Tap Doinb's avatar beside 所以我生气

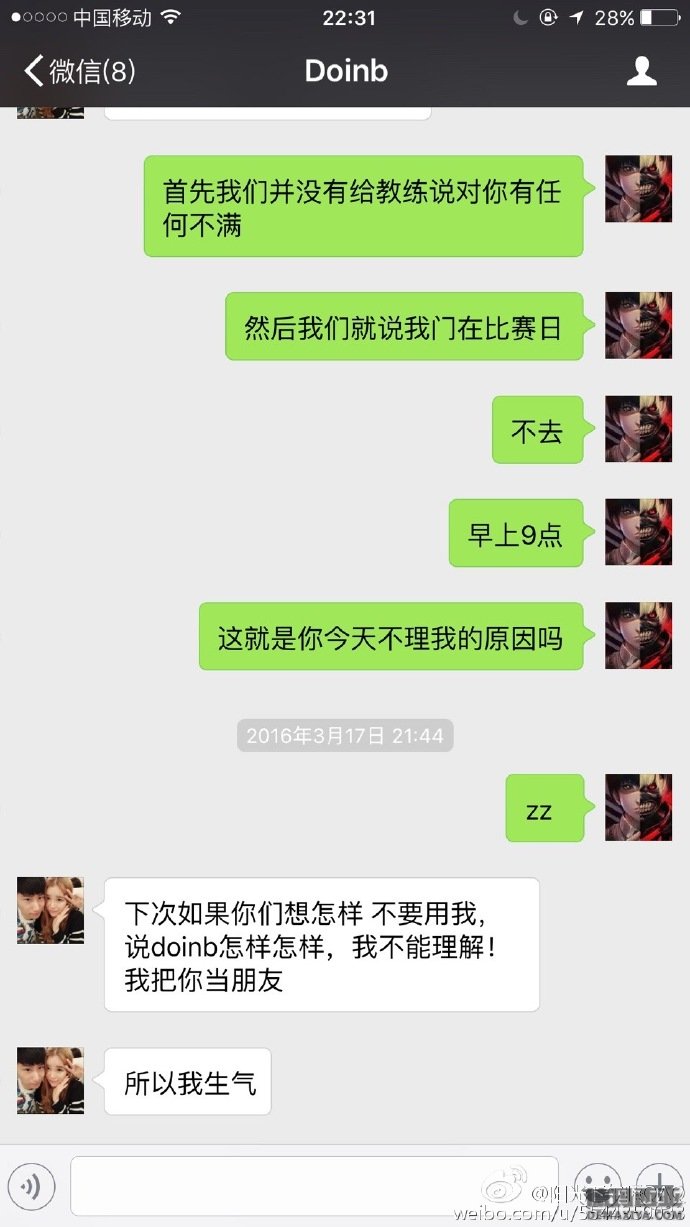pyautogui.click(x=50, y=1081)
